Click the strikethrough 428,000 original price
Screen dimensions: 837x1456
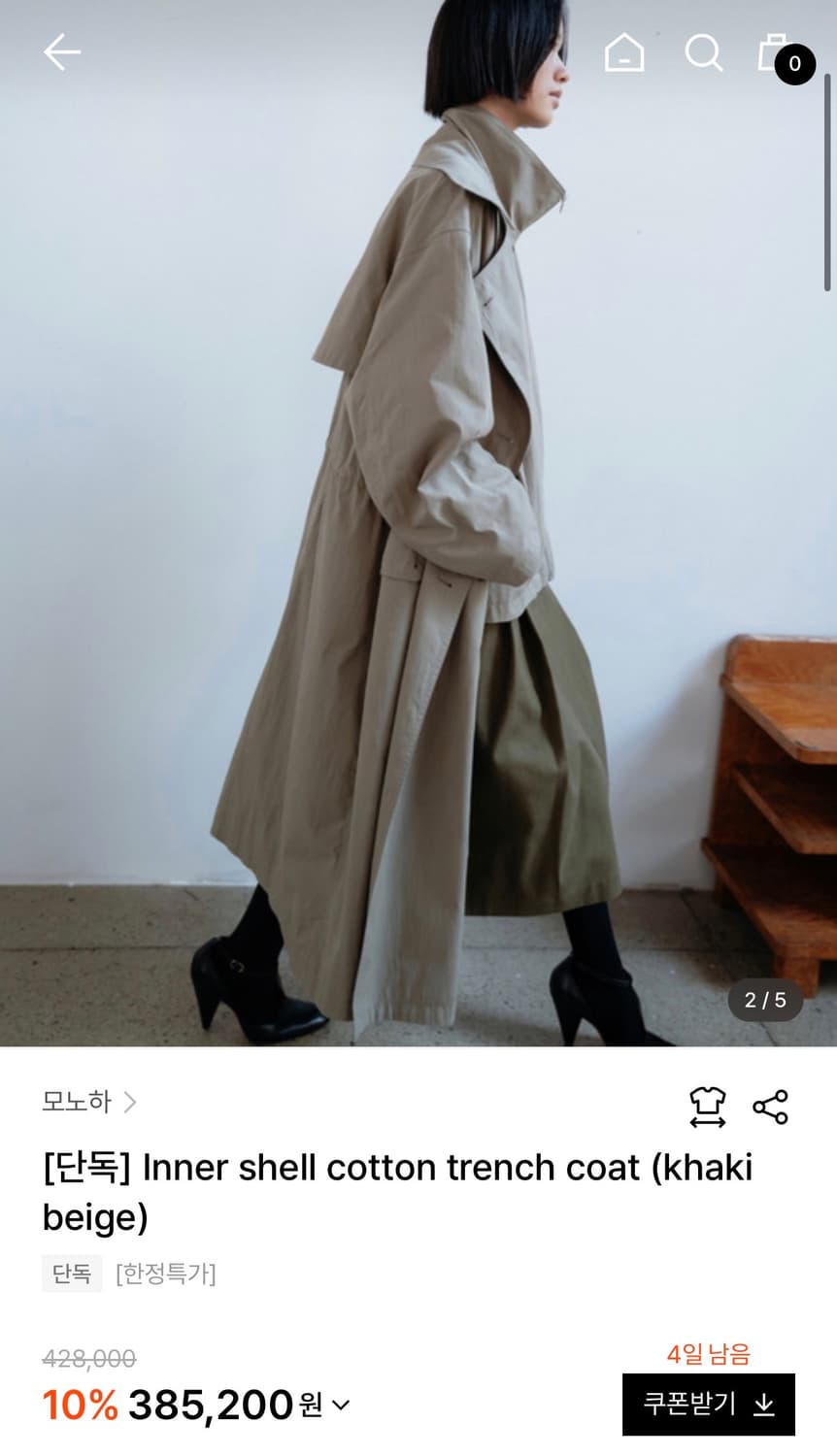pos(85,1357)
